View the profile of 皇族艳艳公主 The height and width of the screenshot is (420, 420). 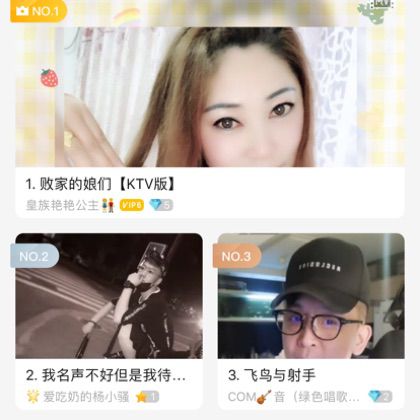(x=62, y=205)
